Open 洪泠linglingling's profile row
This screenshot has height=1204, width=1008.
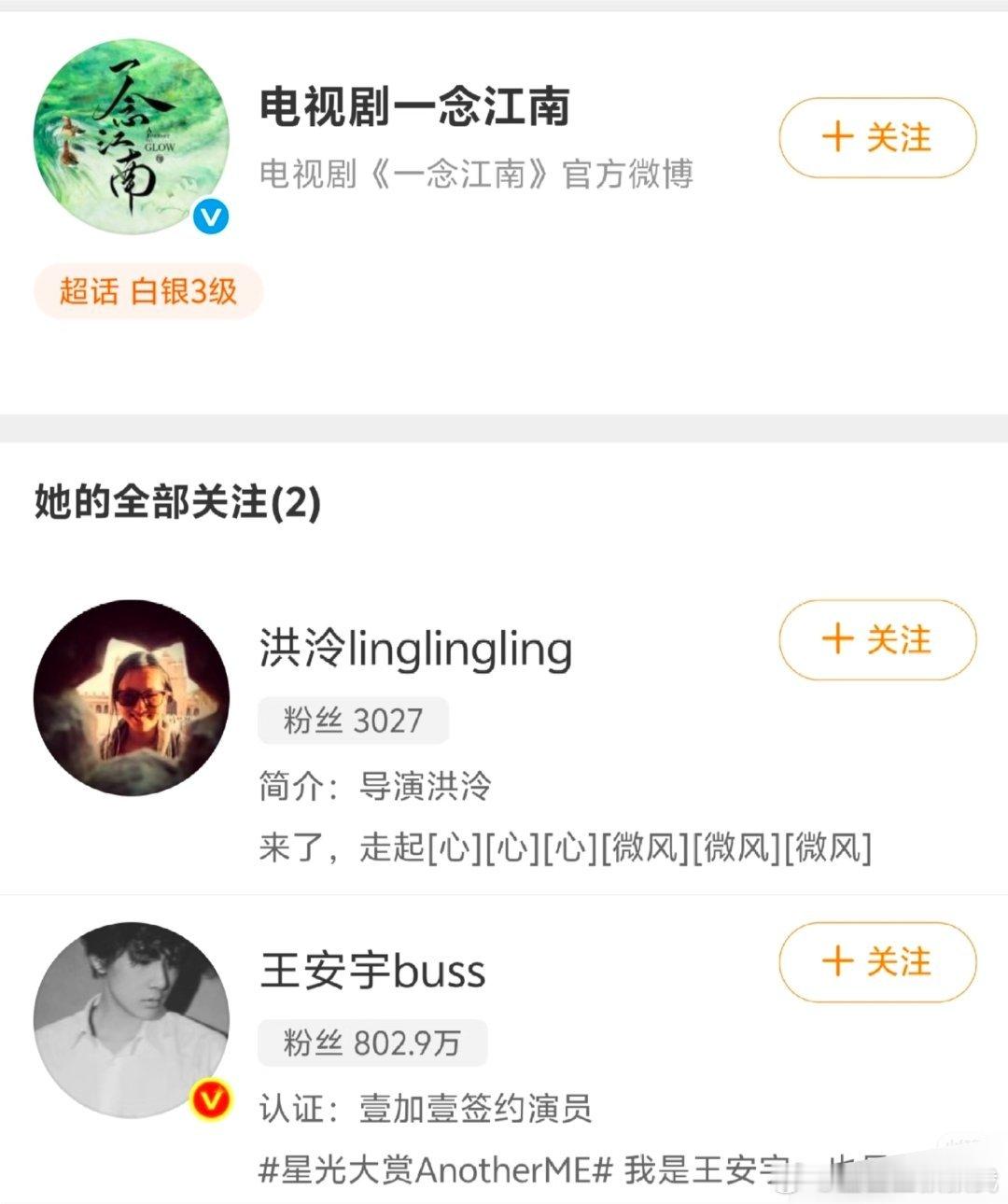(504, 733)
